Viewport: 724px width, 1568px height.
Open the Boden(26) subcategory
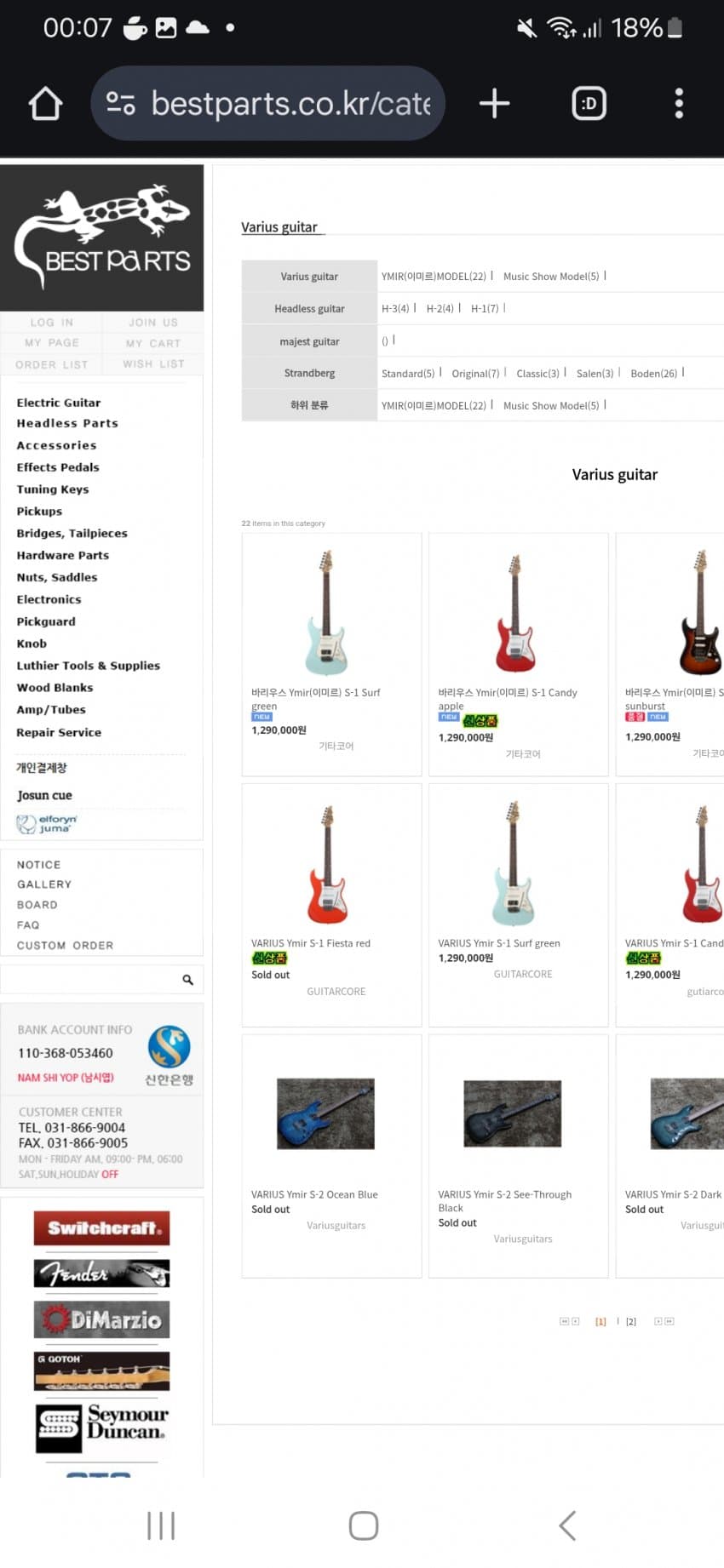[x=653, y=374]
